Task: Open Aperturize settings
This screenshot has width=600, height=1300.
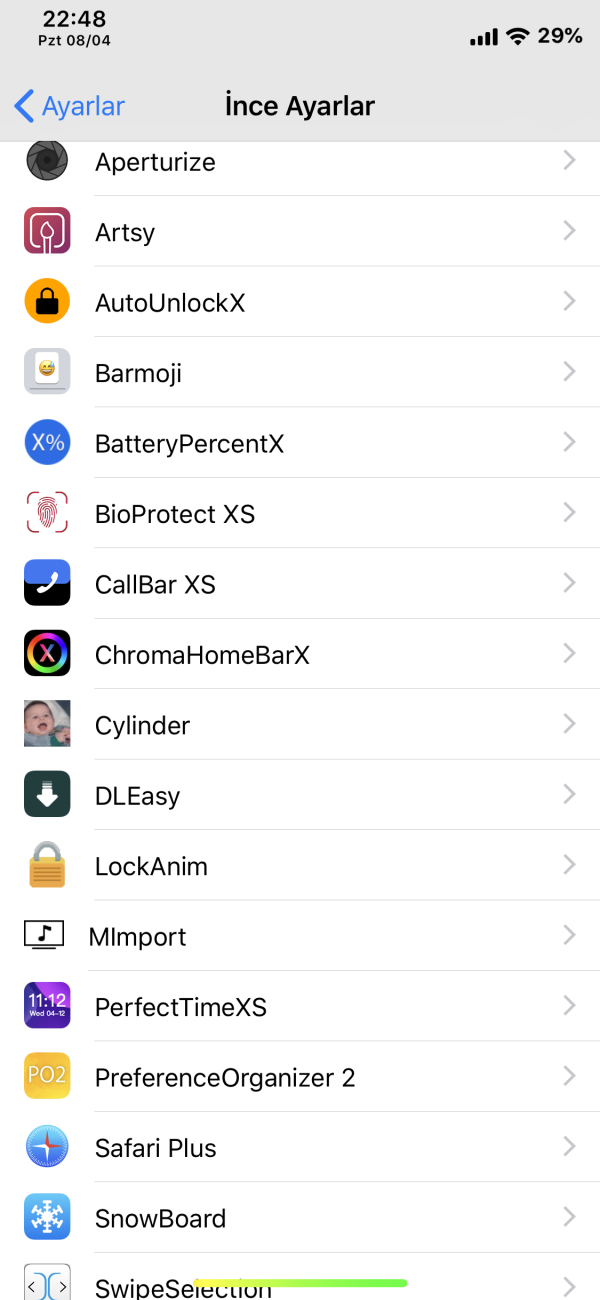Action: point(300,162)
